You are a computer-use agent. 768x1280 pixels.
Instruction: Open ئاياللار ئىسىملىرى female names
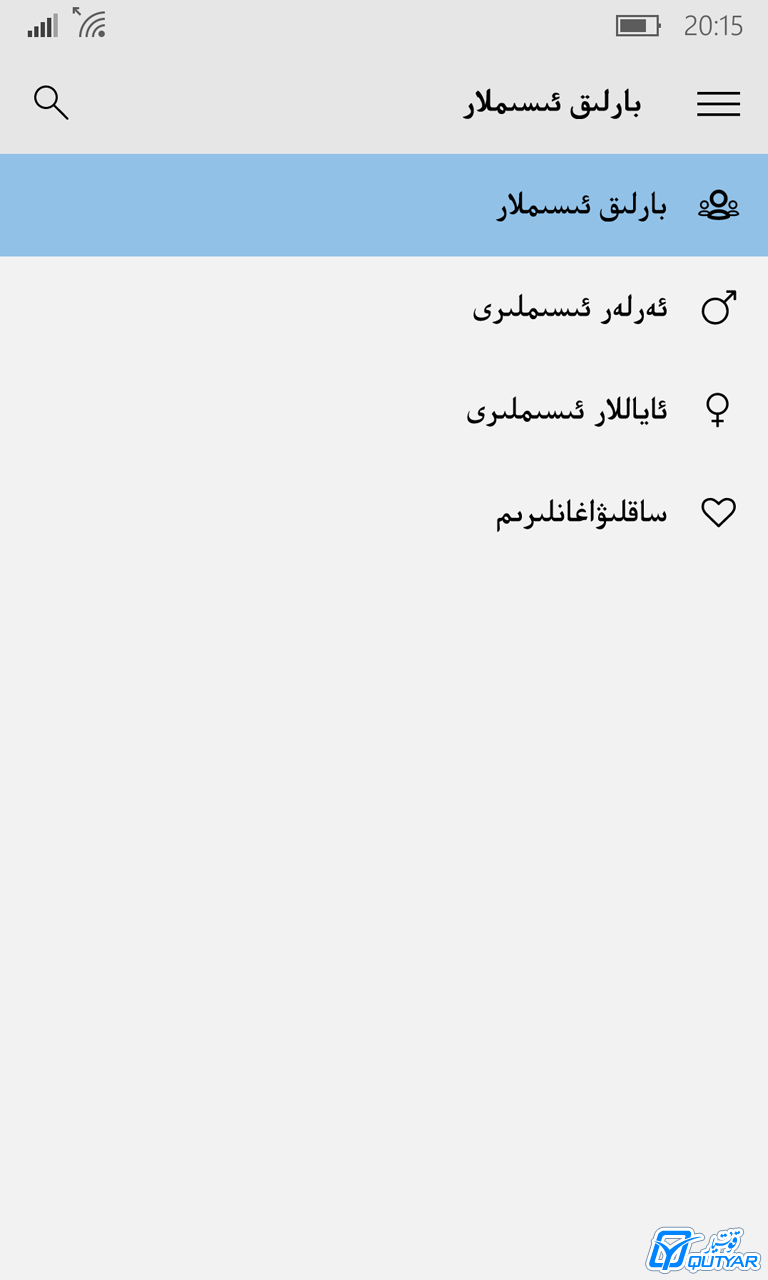point(384,410)
